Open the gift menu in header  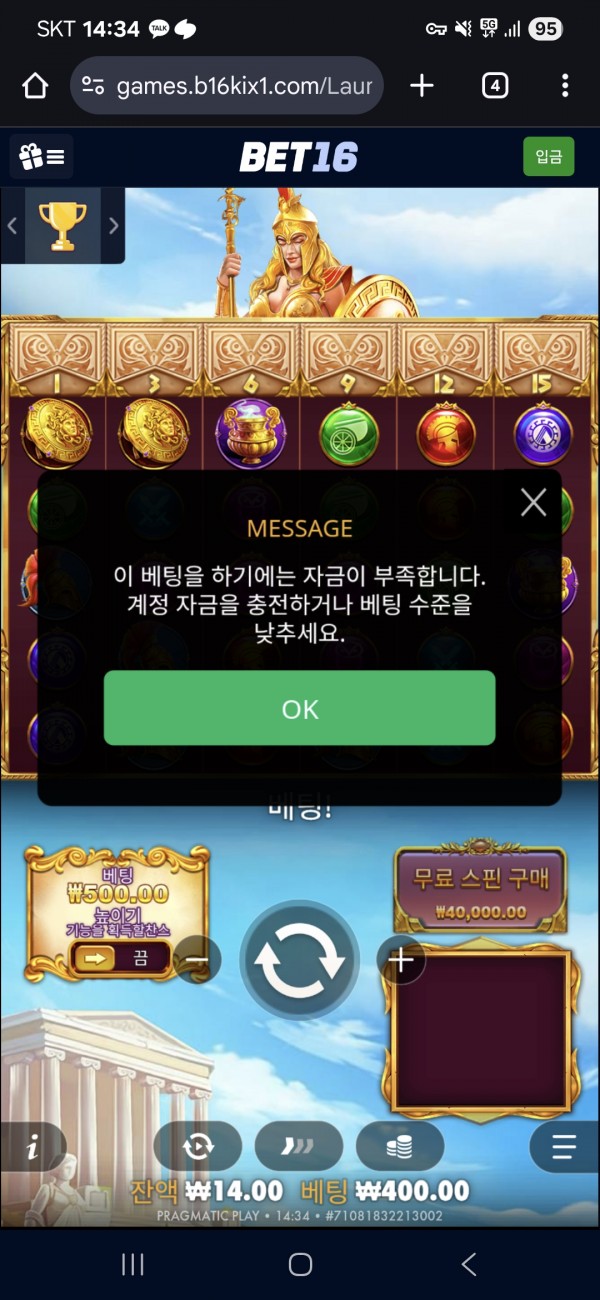(x=42, y=157)
